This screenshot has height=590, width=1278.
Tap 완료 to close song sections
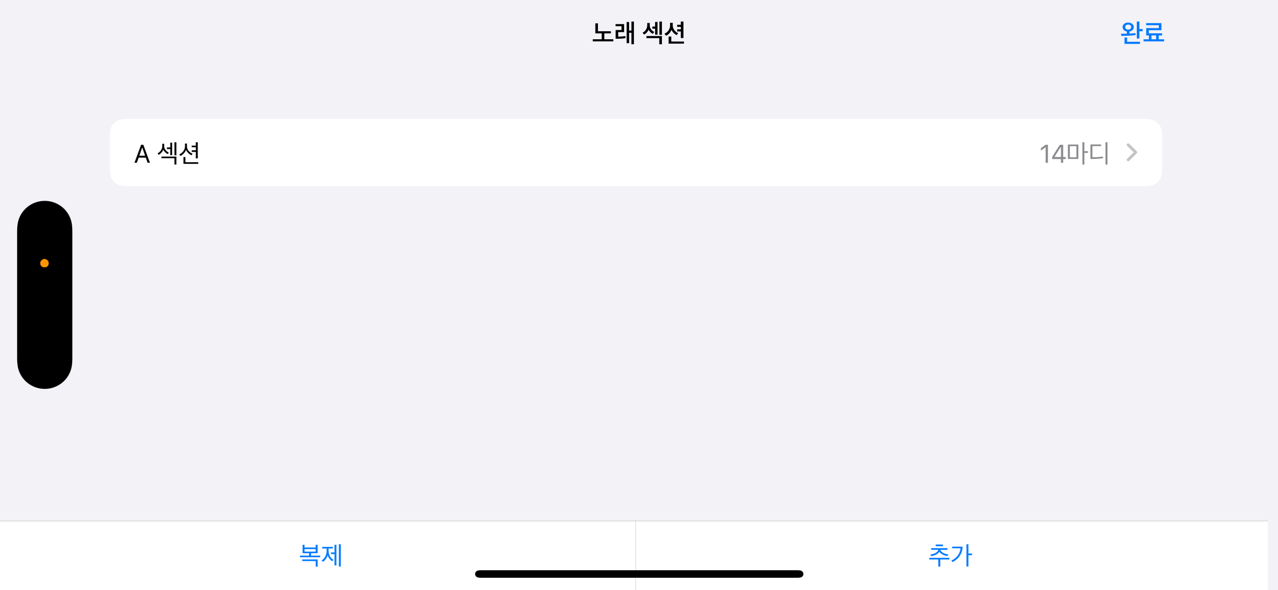[x=1141, y=33]
